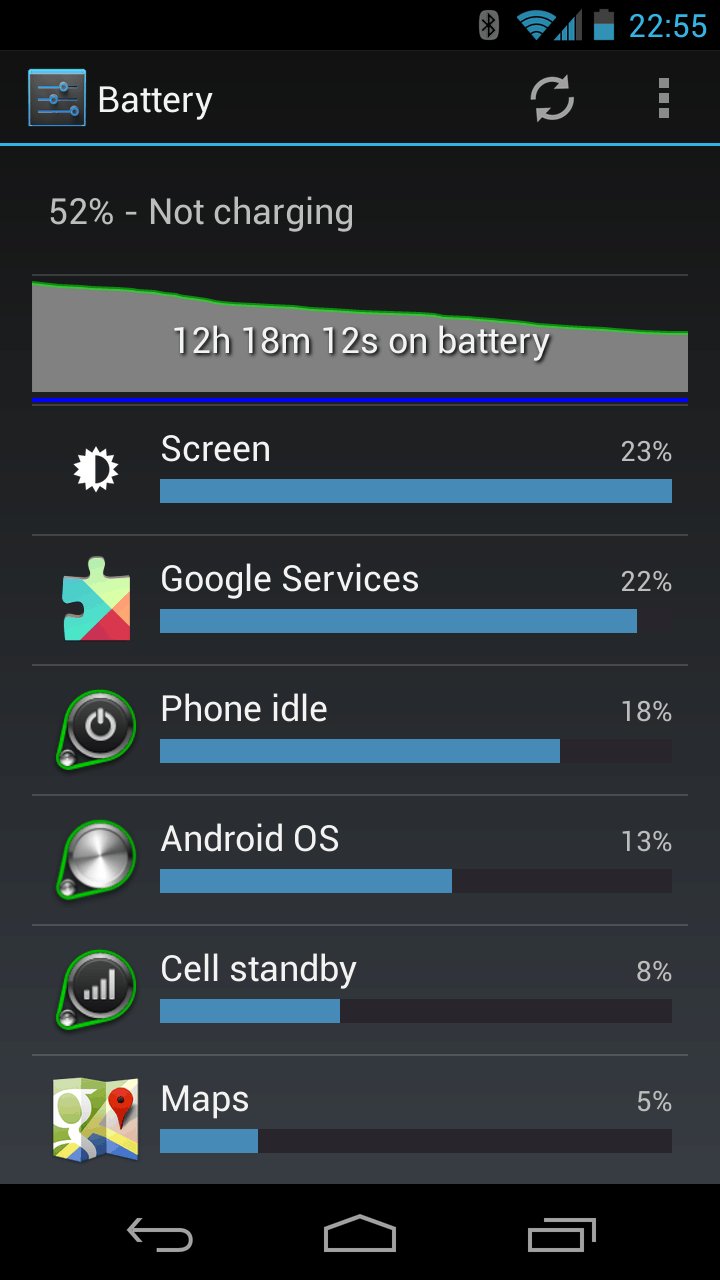View Maps battery usage details
Image resolution: width=720 pixels, height=1280 pixels.
click(360, 1120)
